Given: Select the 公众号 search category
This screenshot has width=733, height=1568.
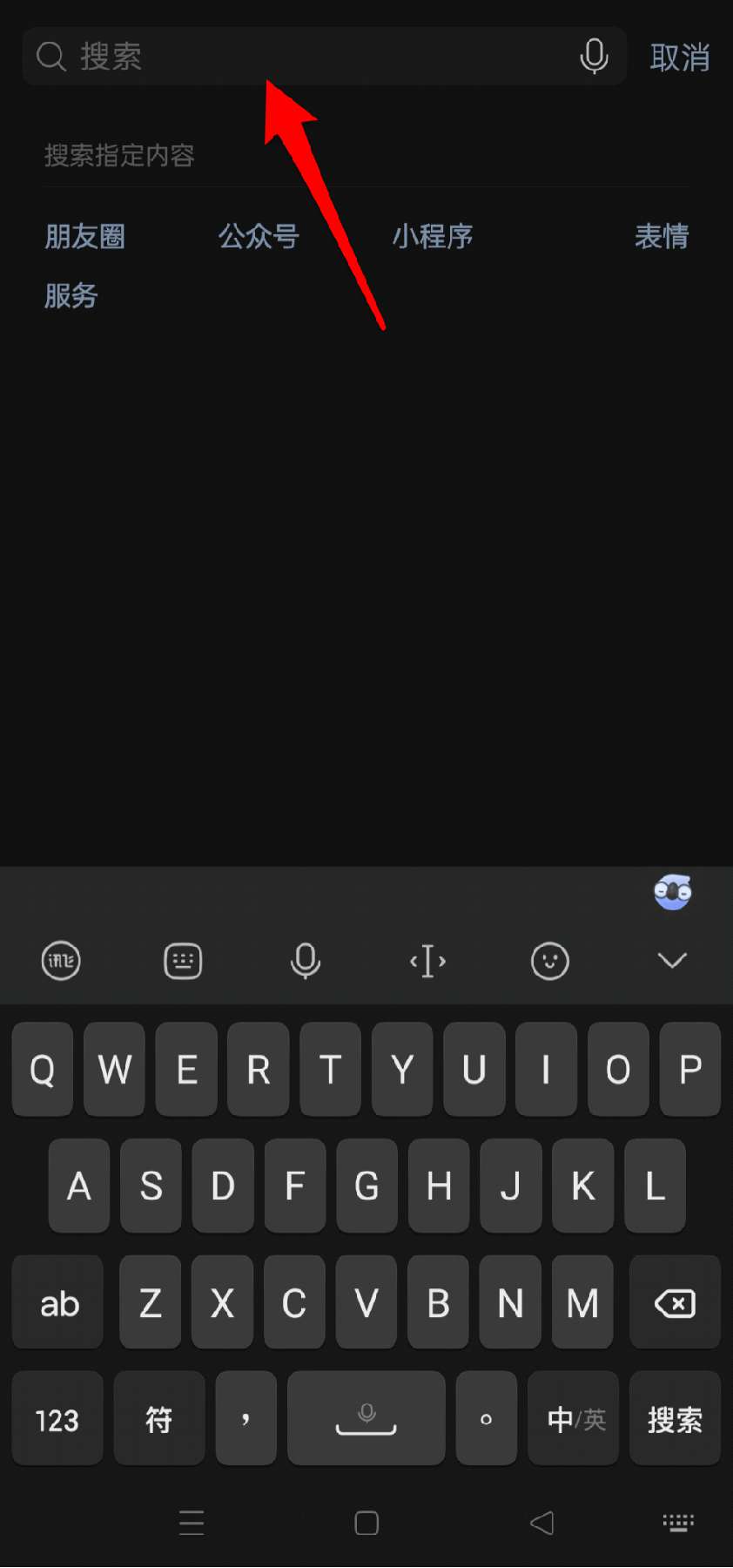Looking at the screenshot, I should click(x=259, y=236).
